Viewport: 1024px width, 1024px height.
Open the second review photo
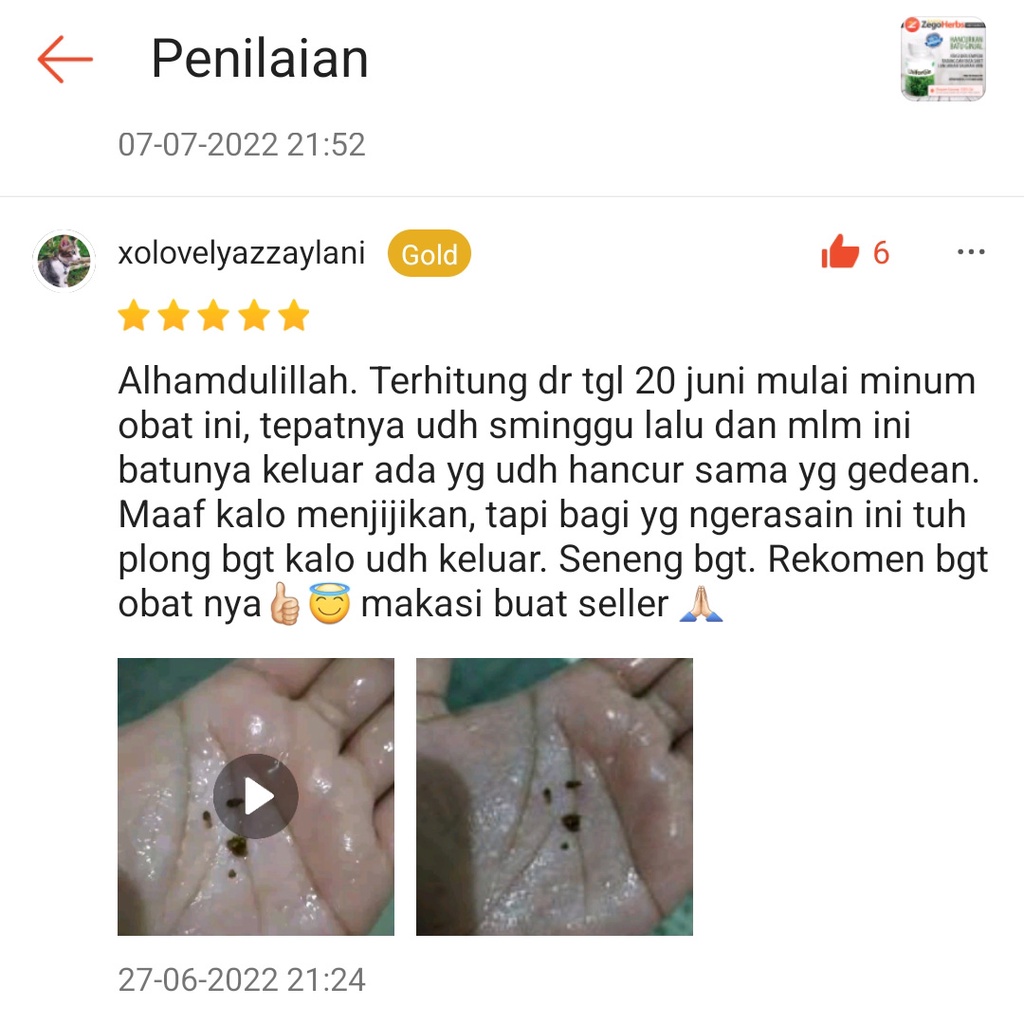tap(554, 796)
